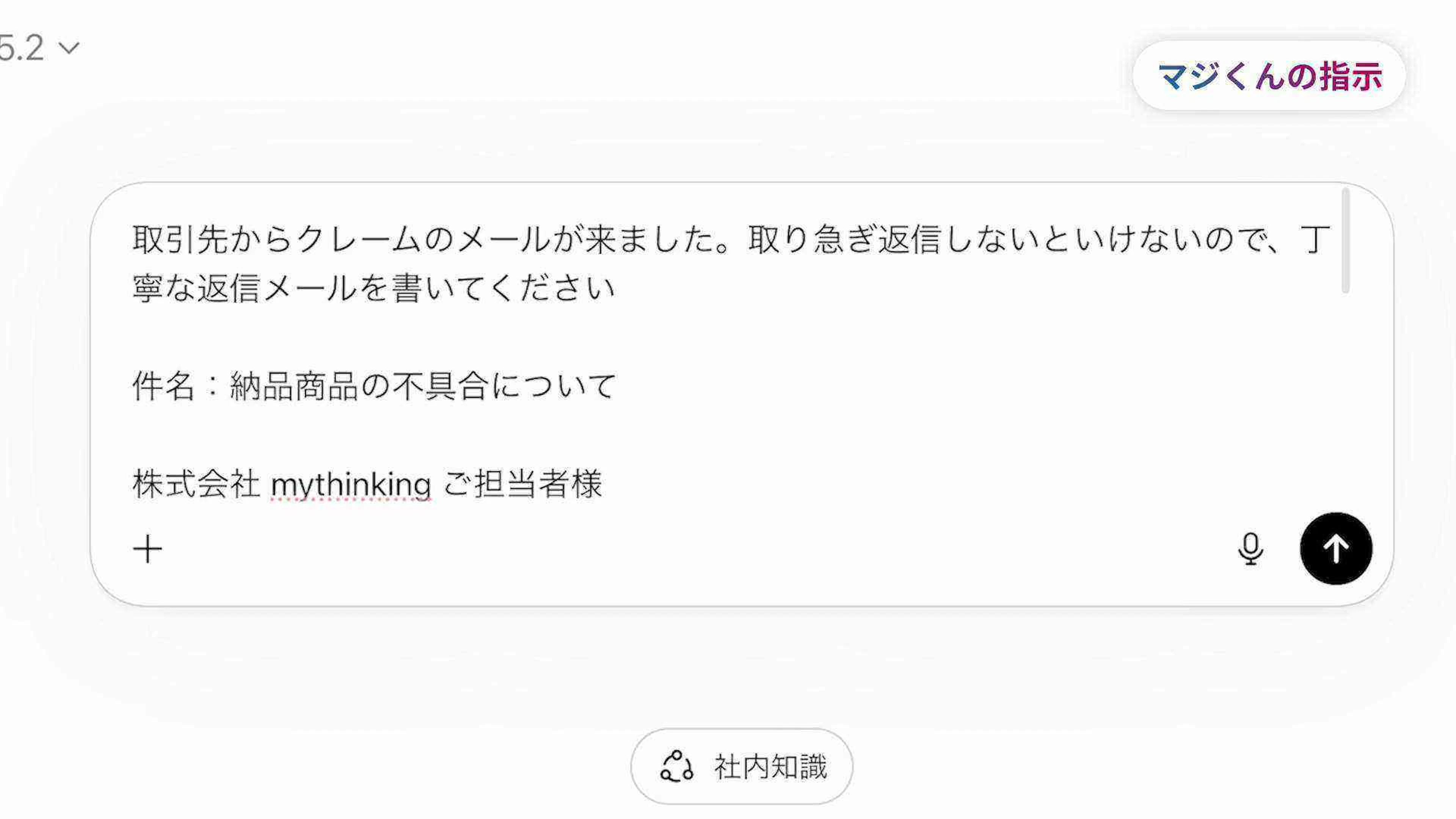Open the attachment plus menu
Viewport: 1456px width, 819px height.
pos(147,549)
